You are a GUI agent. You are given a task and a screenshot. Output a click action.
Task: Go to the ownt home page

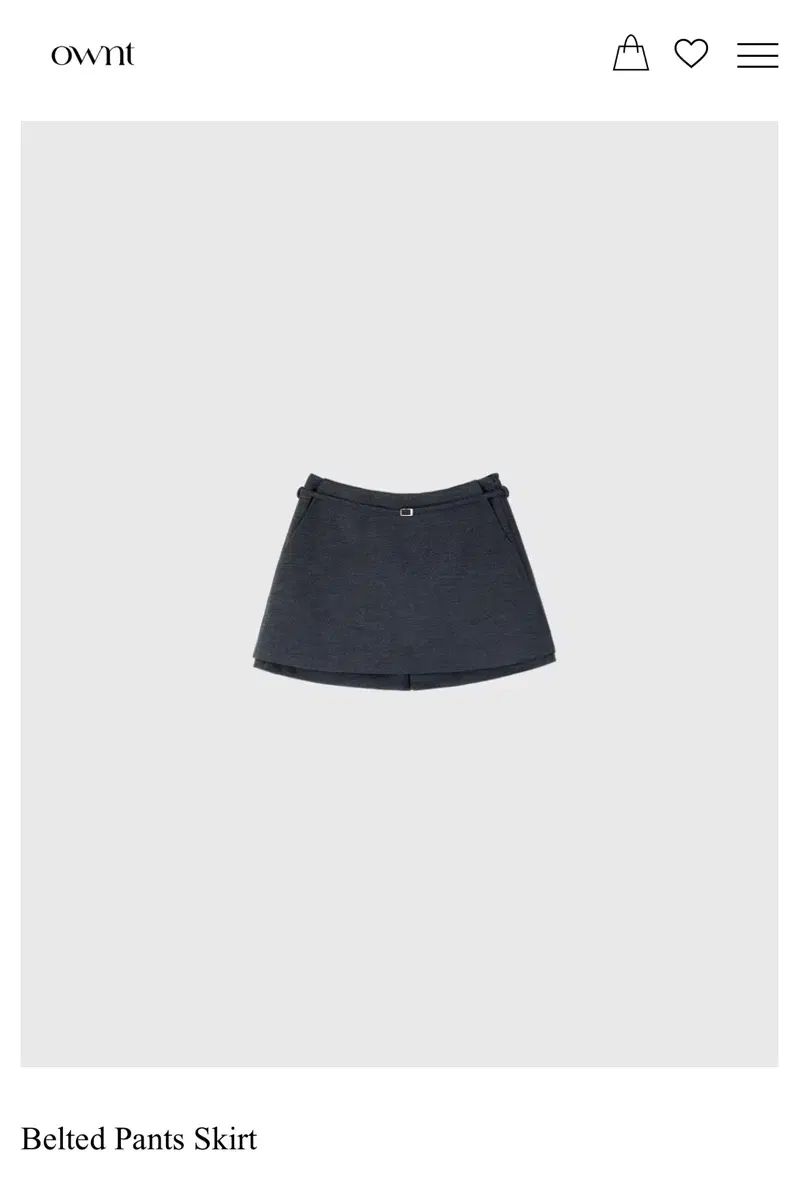(92, 54)
